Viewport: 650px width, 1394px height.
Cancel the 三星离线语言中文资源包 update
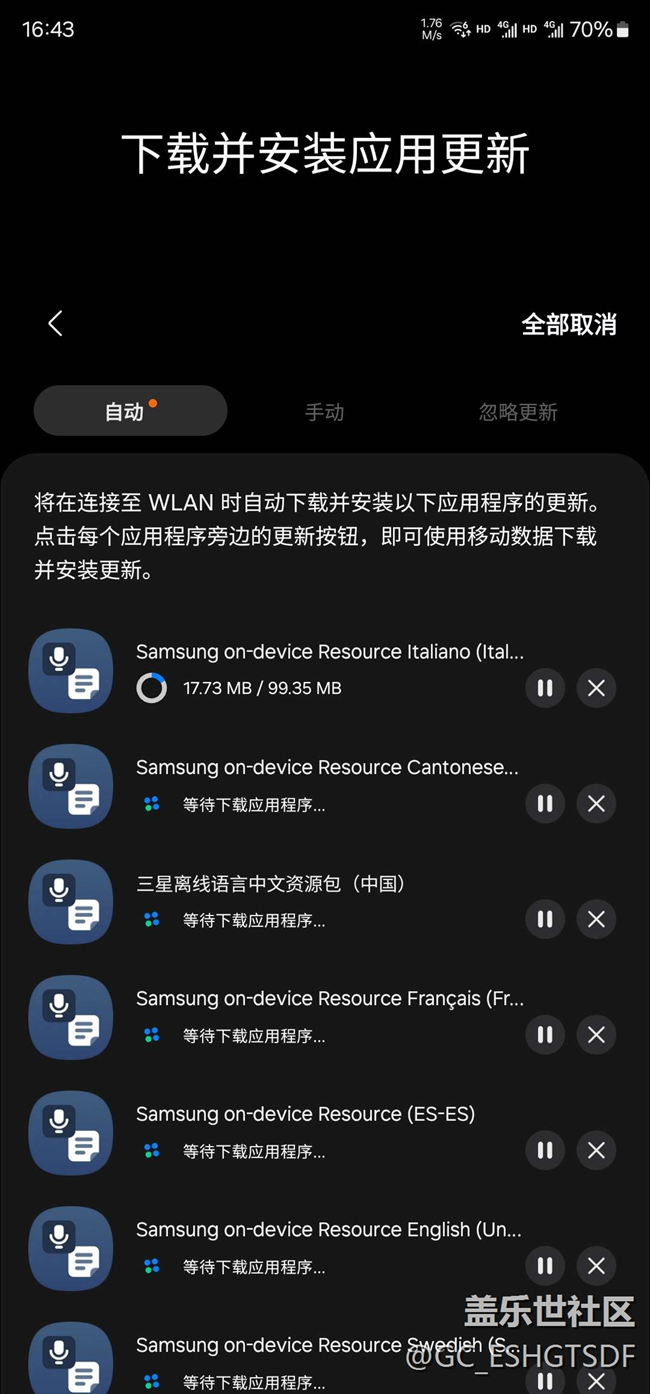tap(596, 919)
